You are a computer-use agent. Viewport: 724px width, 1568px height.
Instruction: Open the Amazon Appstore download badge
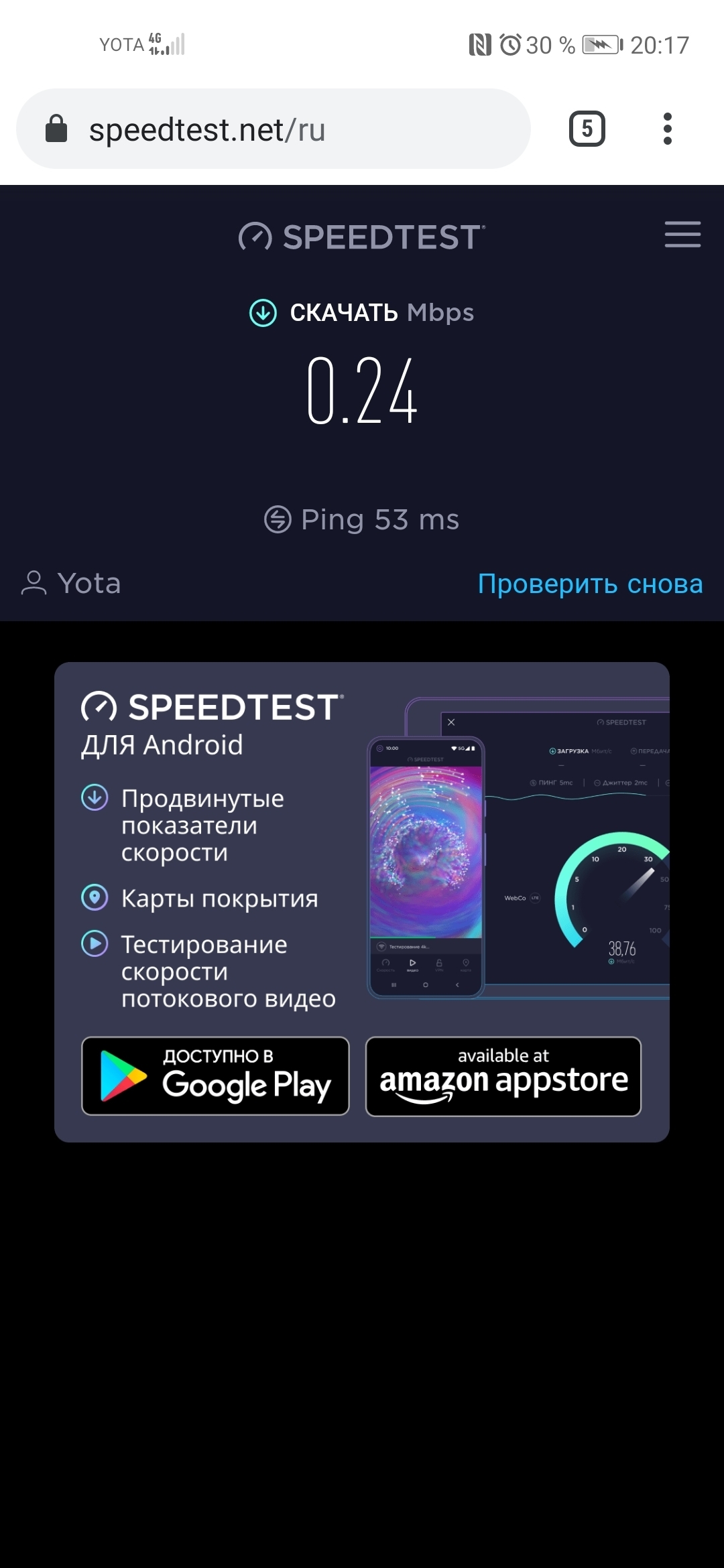pyautogui.click(x=503, y=1076)
